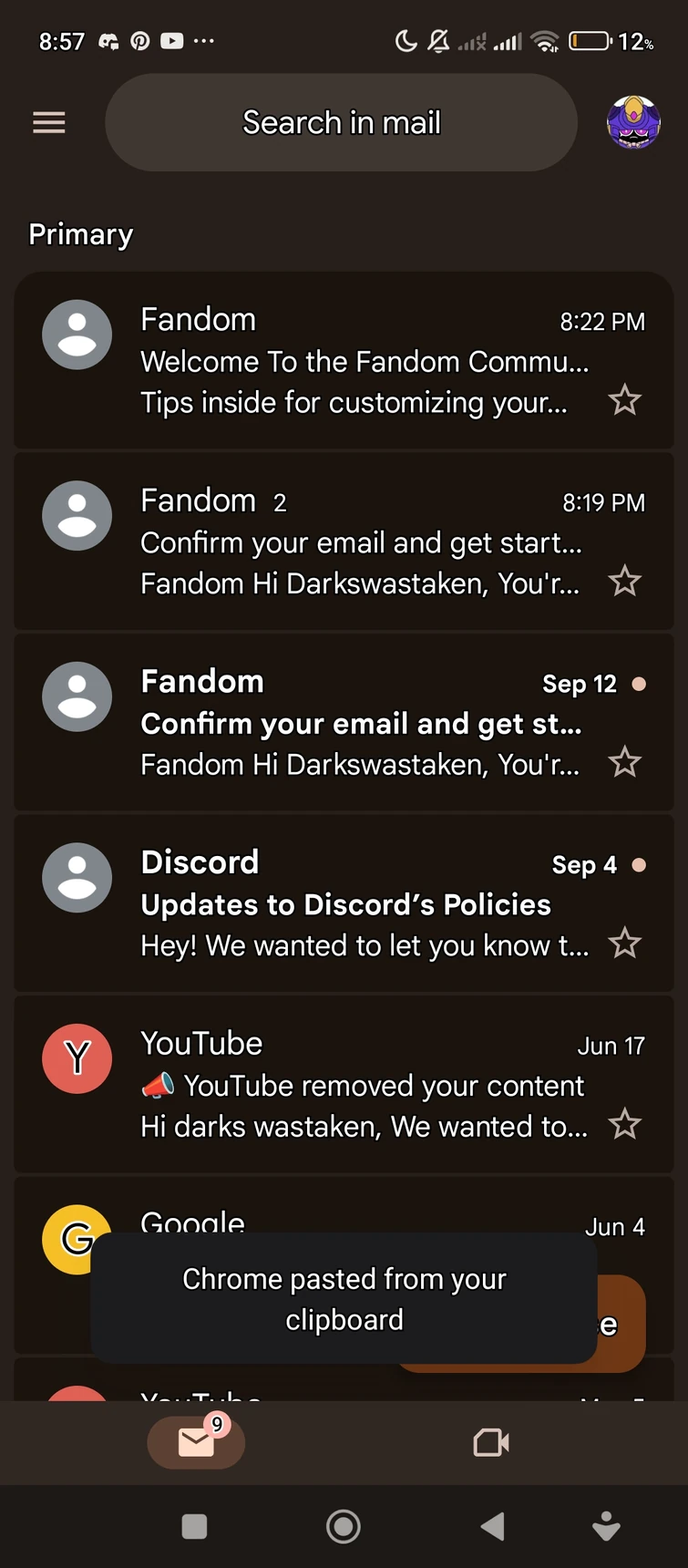Tap the Discord sender avatar

point(77,877)
